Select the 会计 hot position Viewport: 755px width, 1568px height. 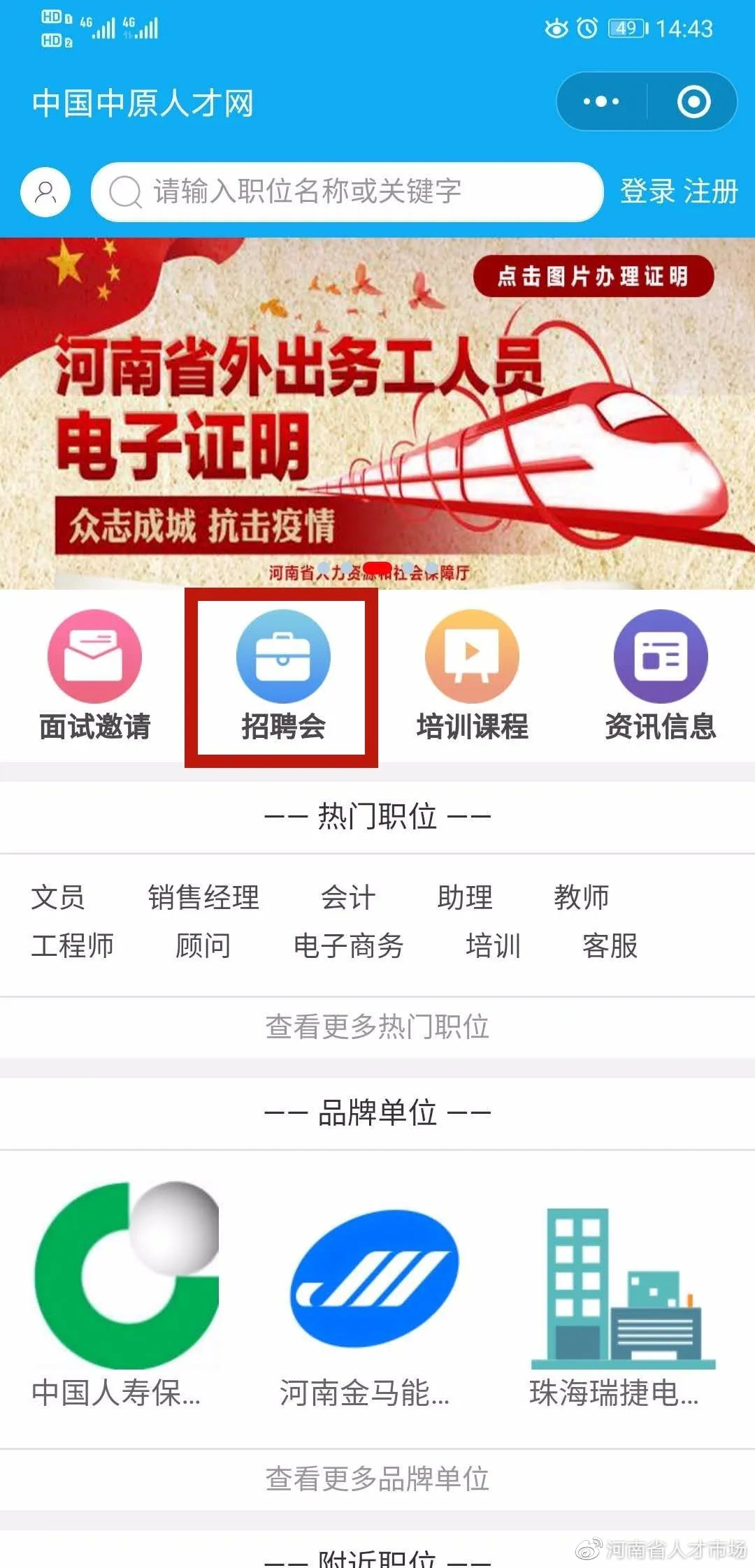coord(347,899)
